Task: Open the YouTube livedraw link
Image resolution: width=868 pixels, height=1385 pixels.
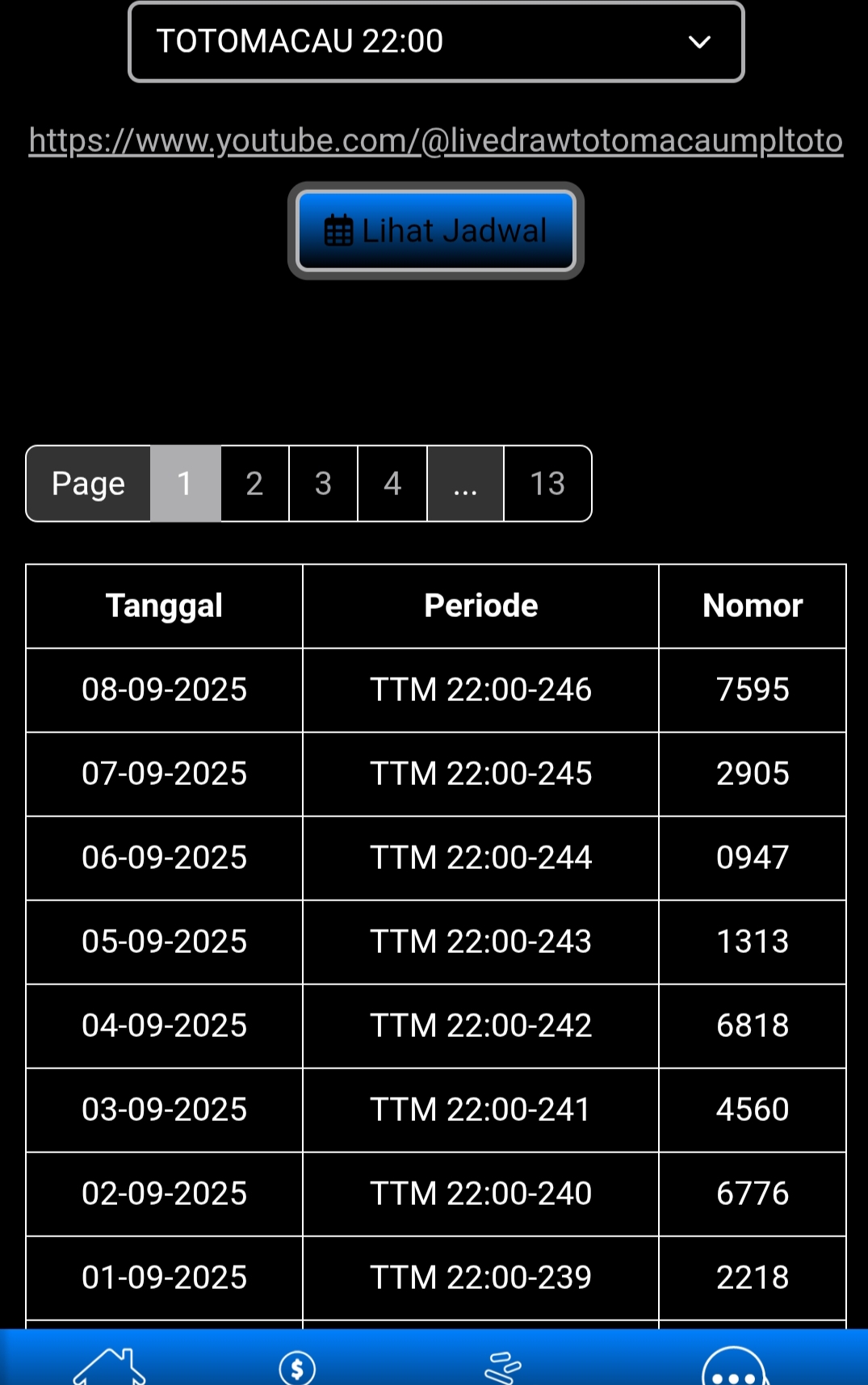Action: click(435, 141)
